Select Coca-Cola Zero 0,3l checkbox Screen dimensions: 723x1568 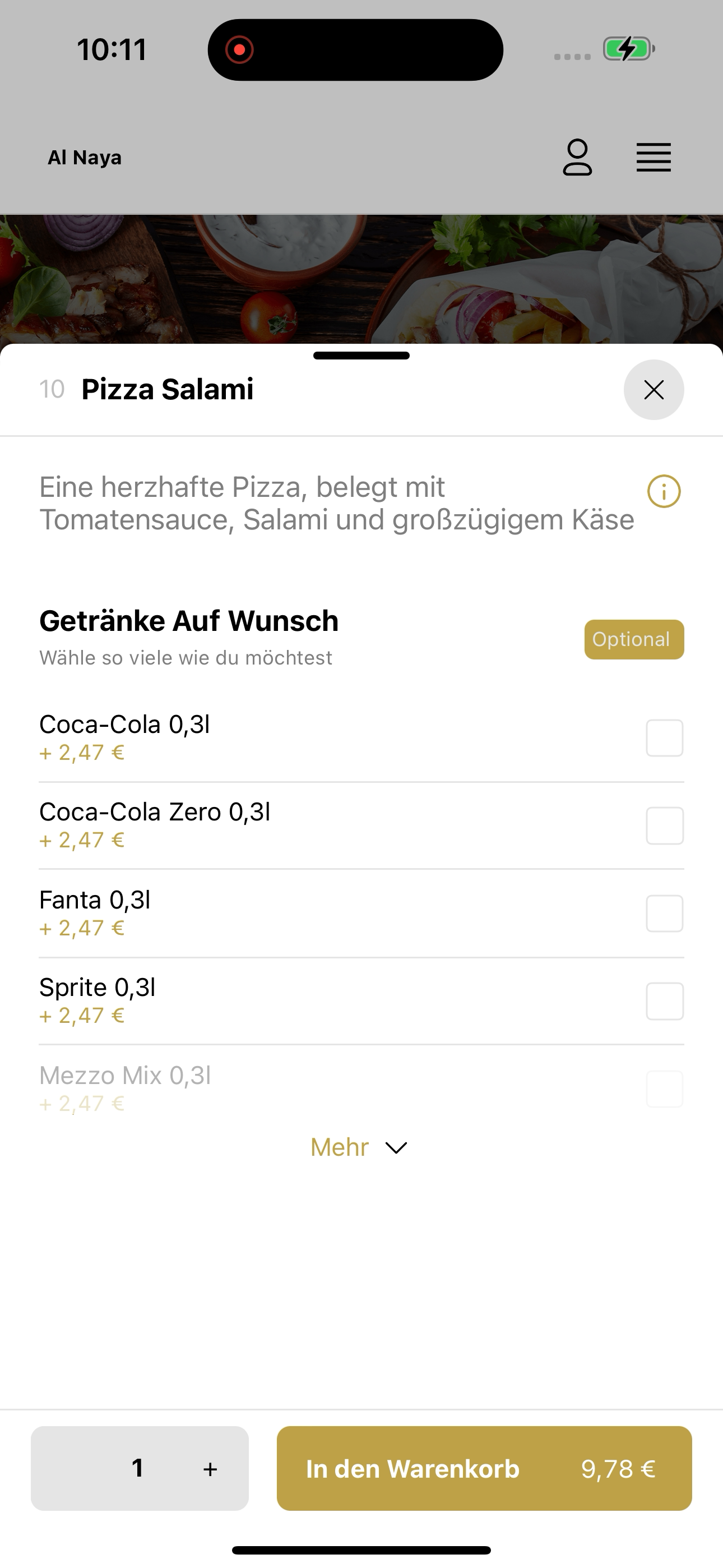click(665, 825)
